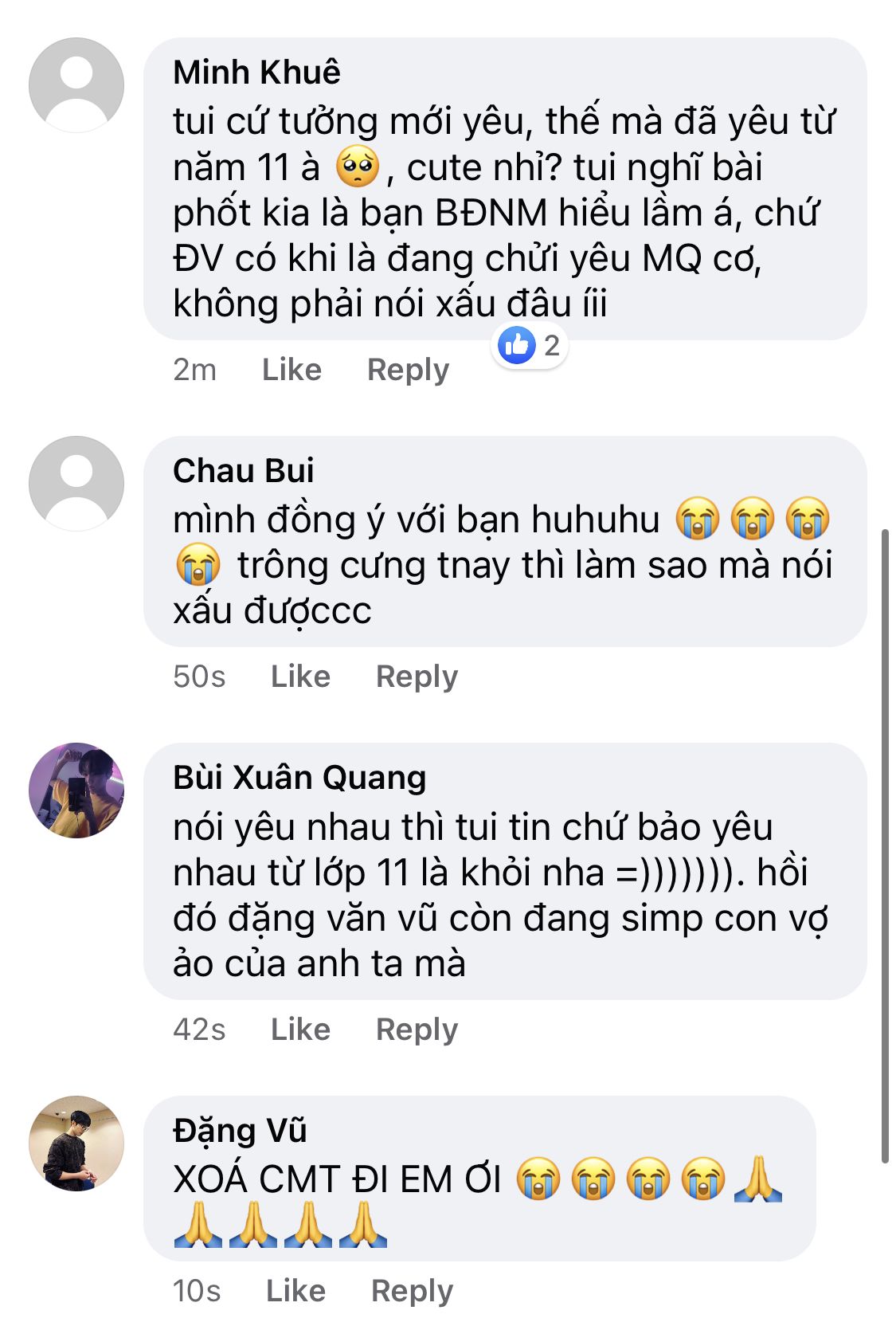Open Đặng Vũ's profile picture
The height and width of the screenshot is (1326, 896).
(76, 1143)
